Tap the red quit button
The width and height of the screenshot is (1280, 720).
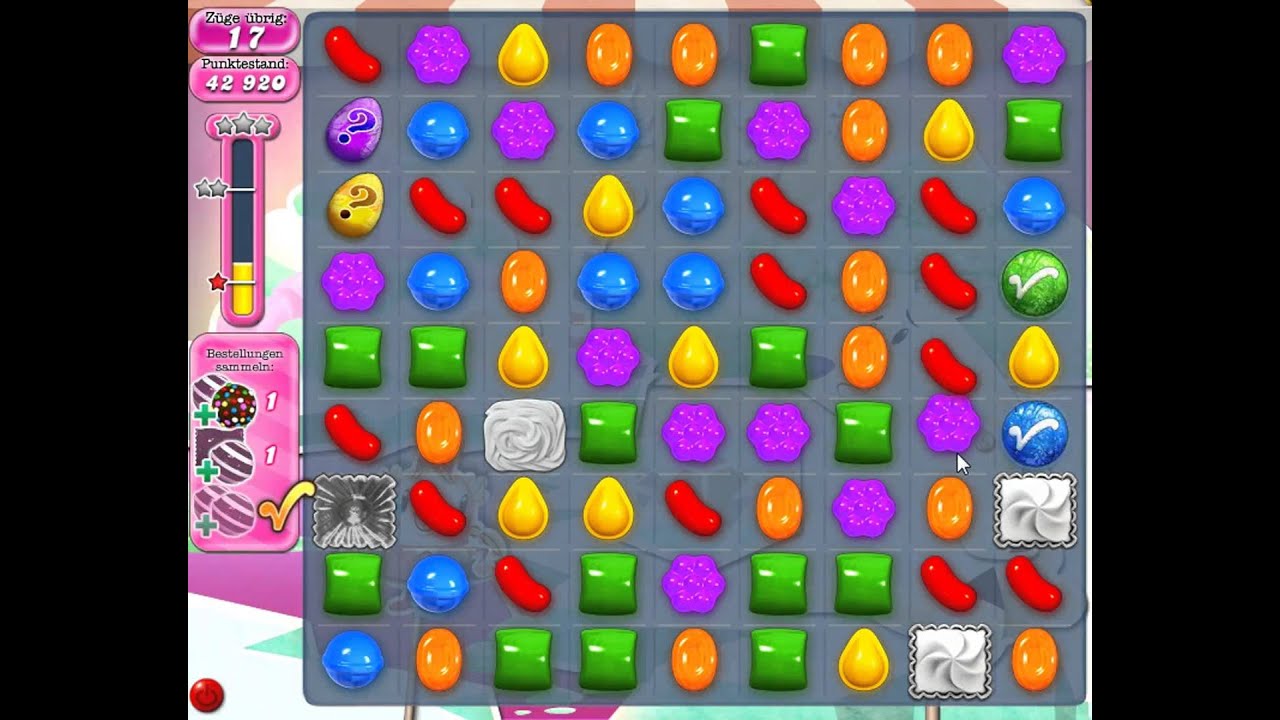(207, 695)
